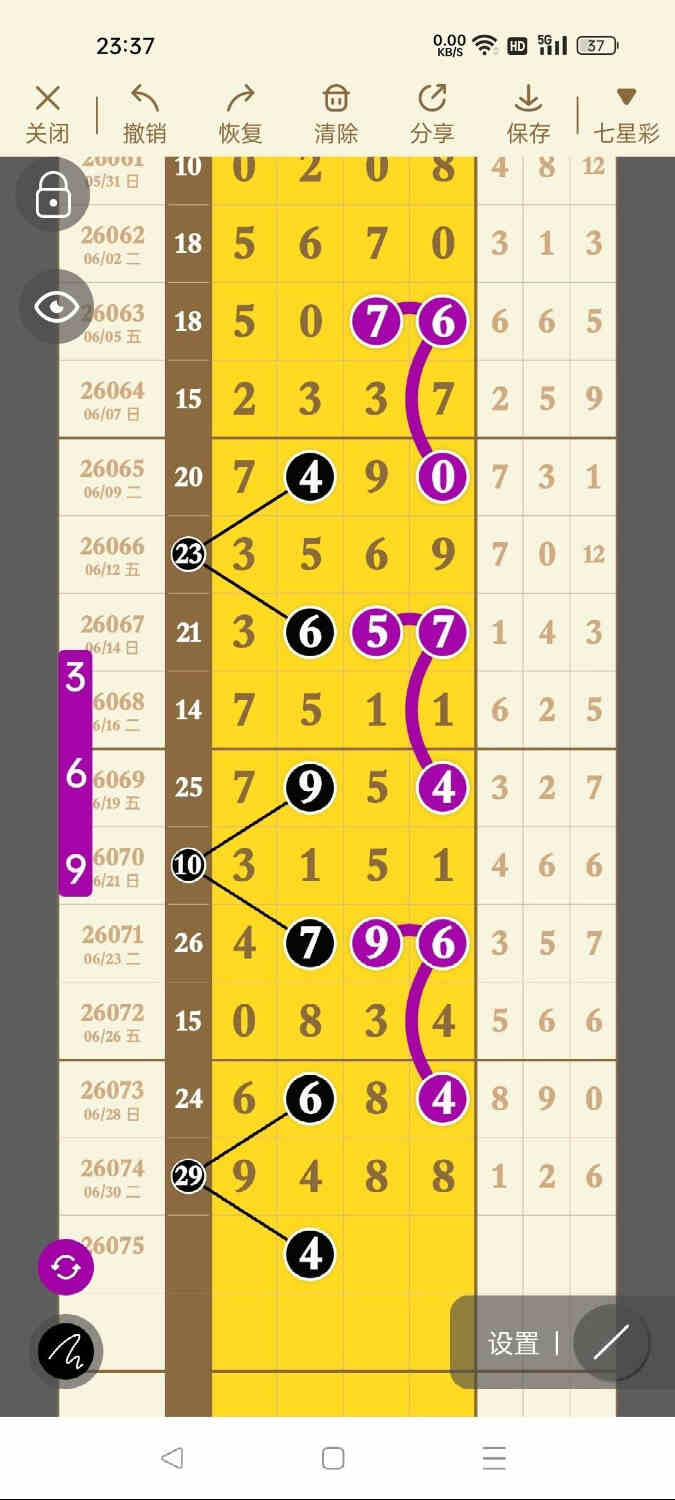Choose the straight line drawing tool
The width and height of the screenshot is (675, 1500).
pos(611,1343)
